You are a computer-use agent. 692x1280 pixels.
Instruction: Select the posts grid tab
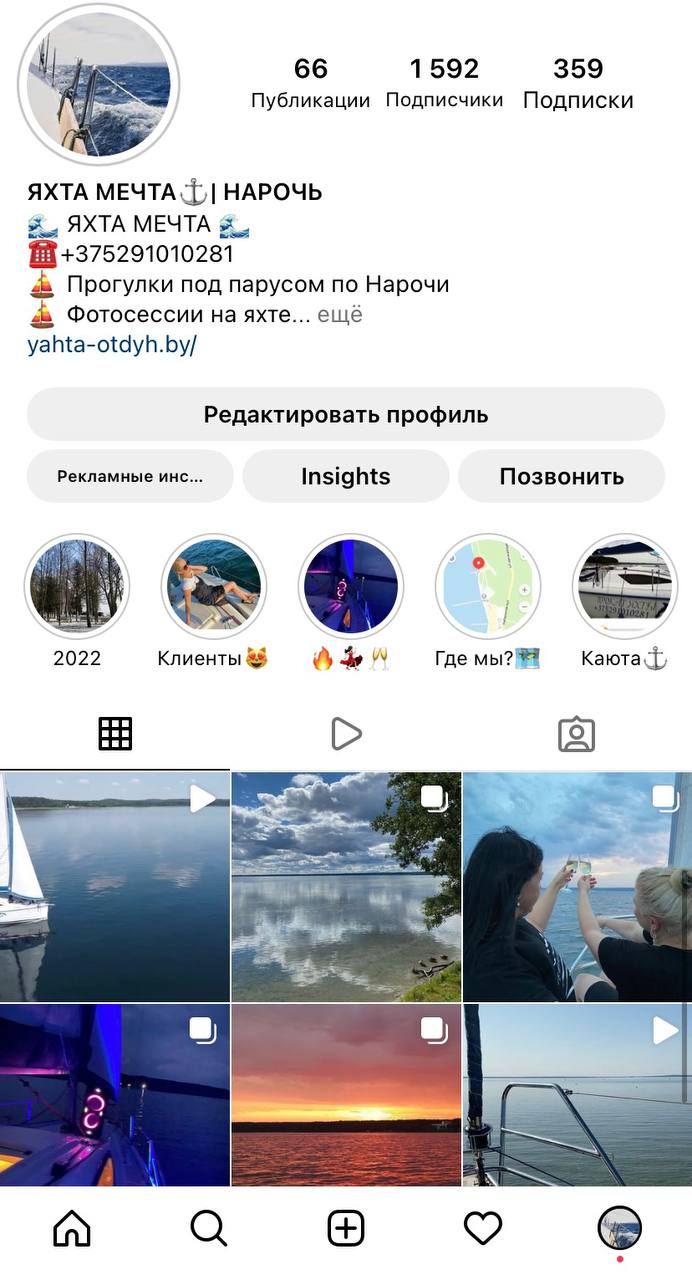pyautogui.click(x=115, y=734)
